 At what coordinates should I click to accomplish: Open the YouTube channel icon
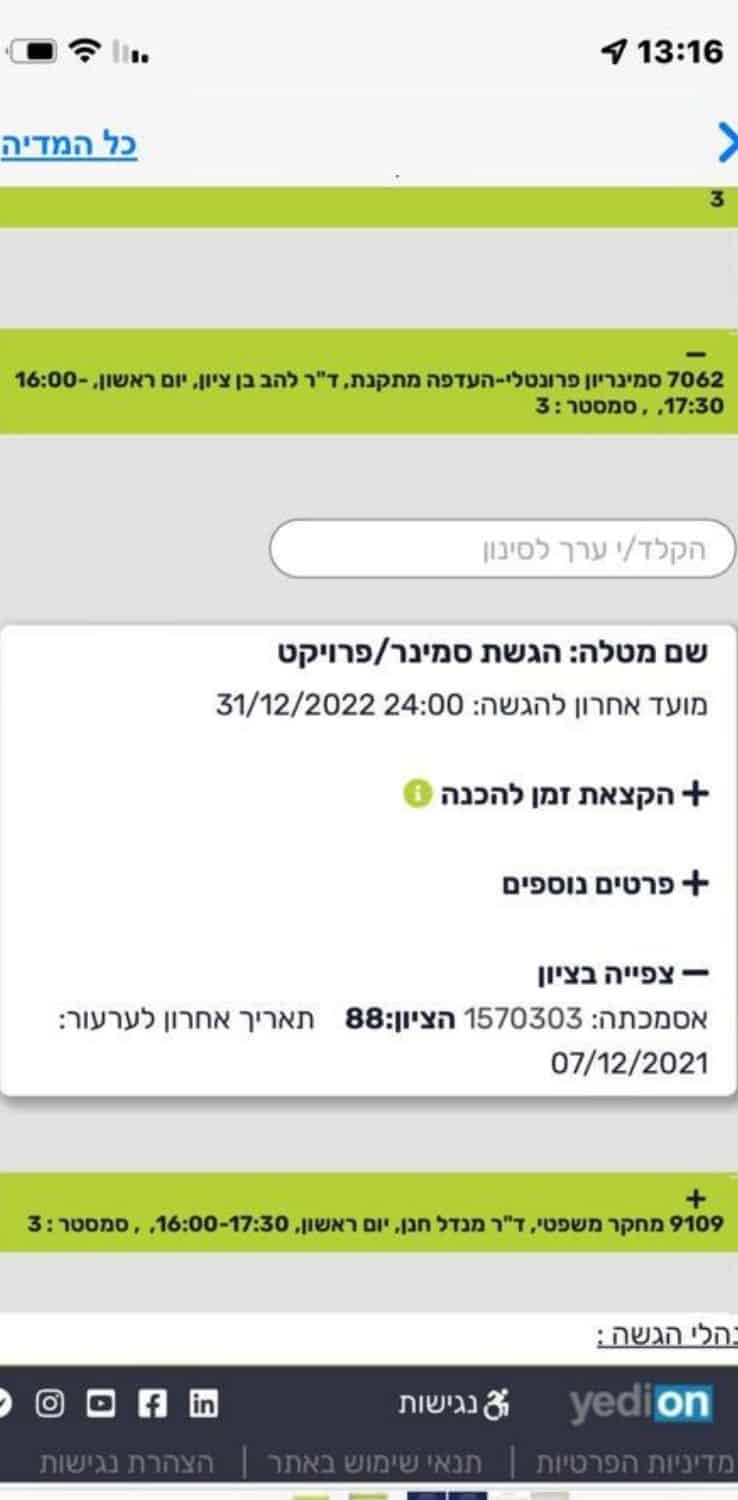[x=101, y=1404]
